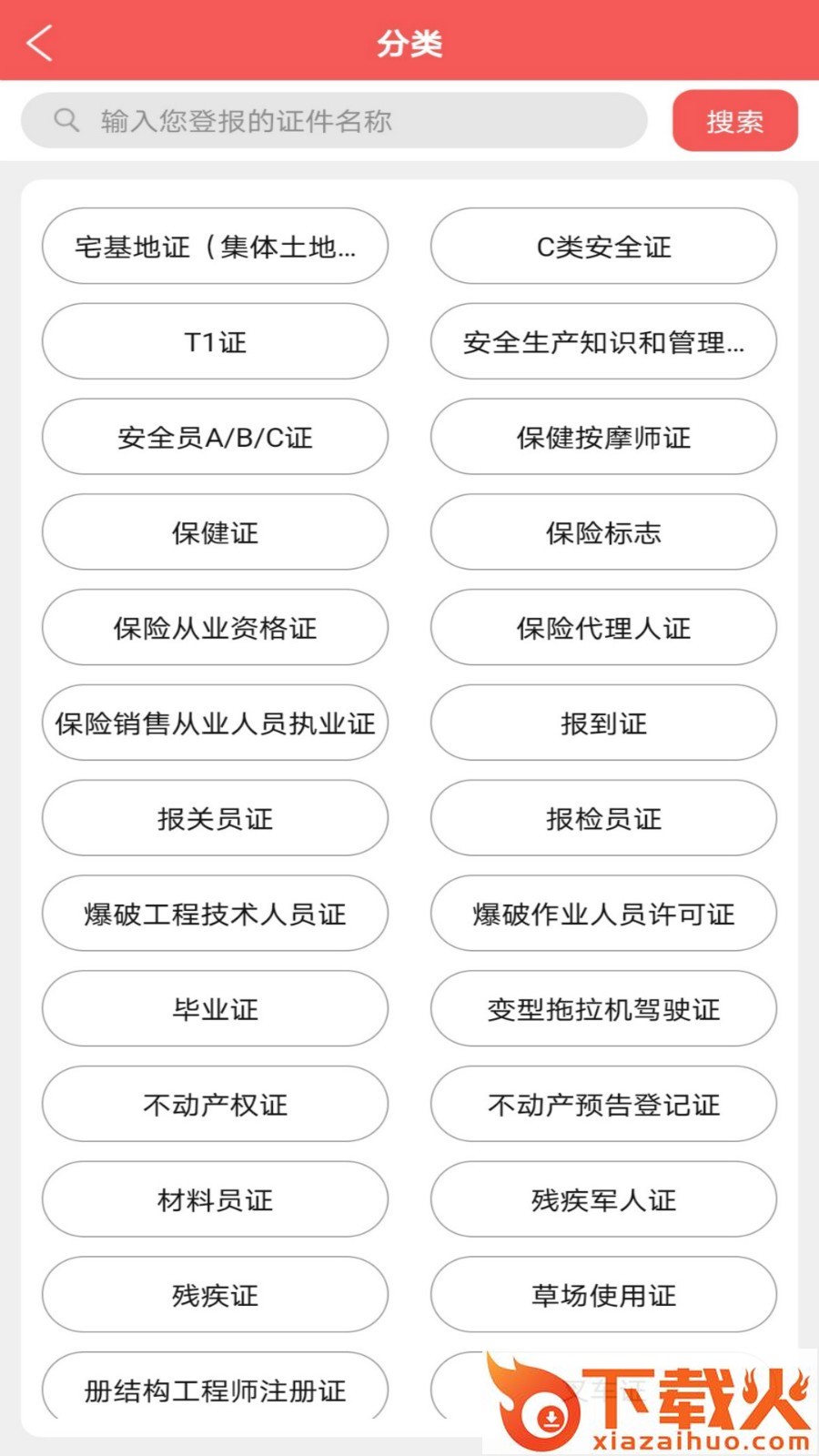
Task: Select the 毕业证 category
Action: click(x=215, y=1009)
